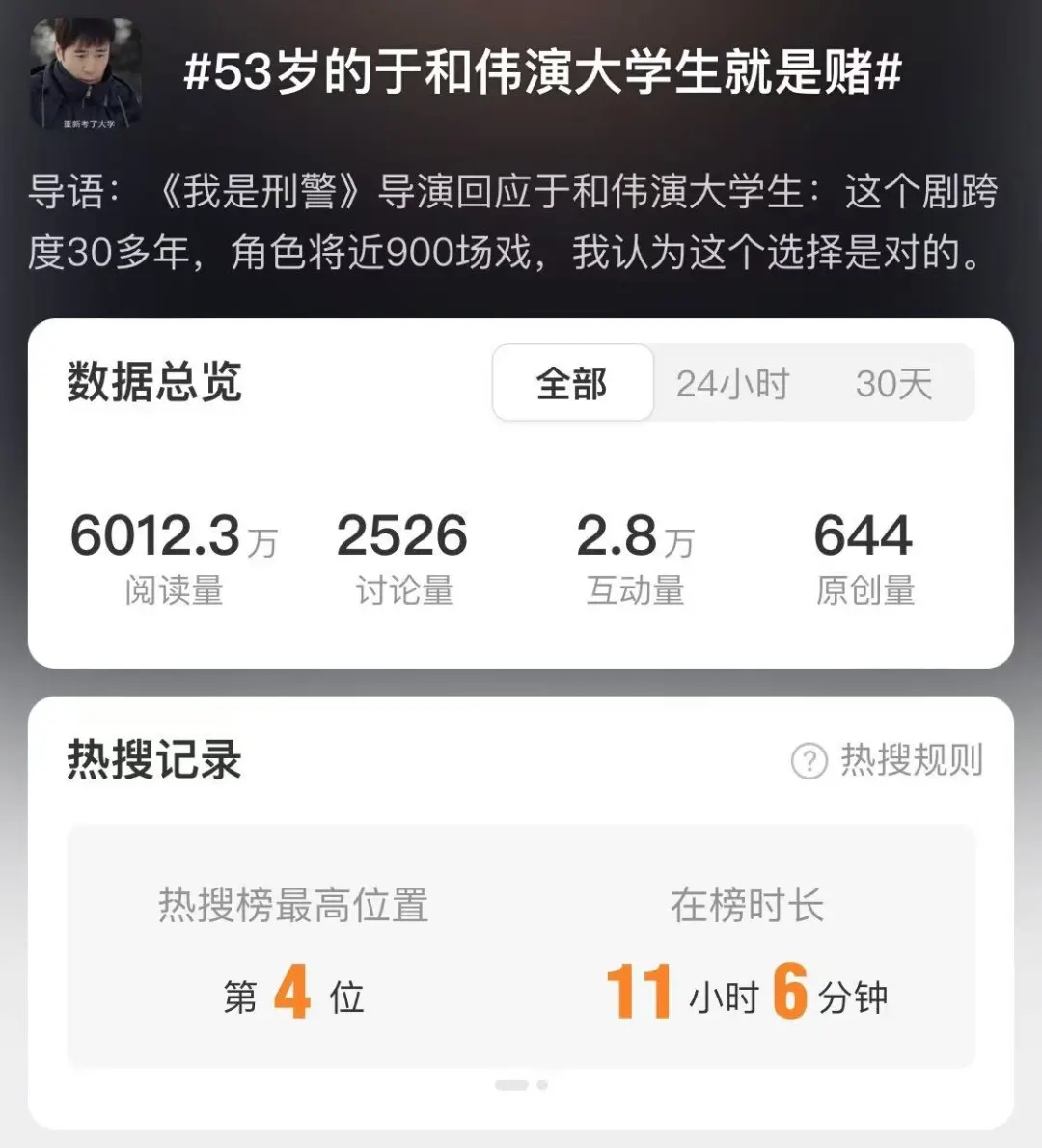This screenshot has height=1148, width=1042.
Task: Click the 导语 summary description text
Action: tap(521, 222)
